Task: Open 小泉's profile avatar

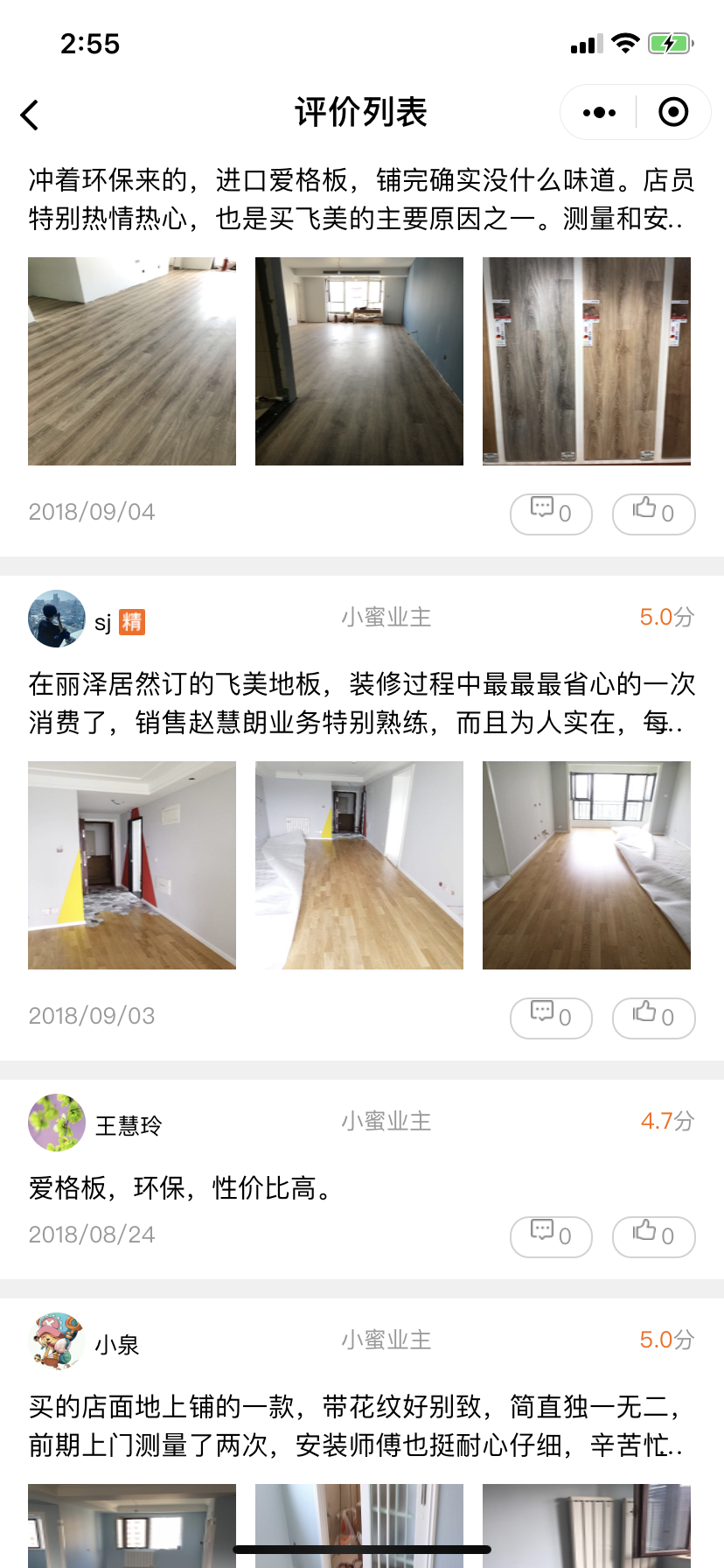Action: [57, 1341]
